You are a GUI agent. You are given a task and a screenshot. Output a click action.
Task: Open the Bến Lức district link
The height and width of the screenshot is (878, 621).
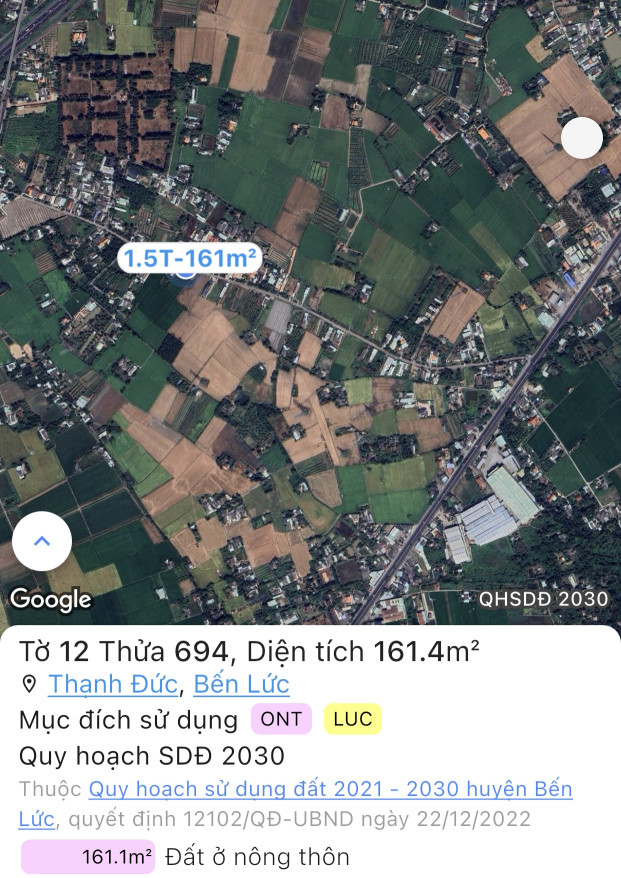(241, 685)
